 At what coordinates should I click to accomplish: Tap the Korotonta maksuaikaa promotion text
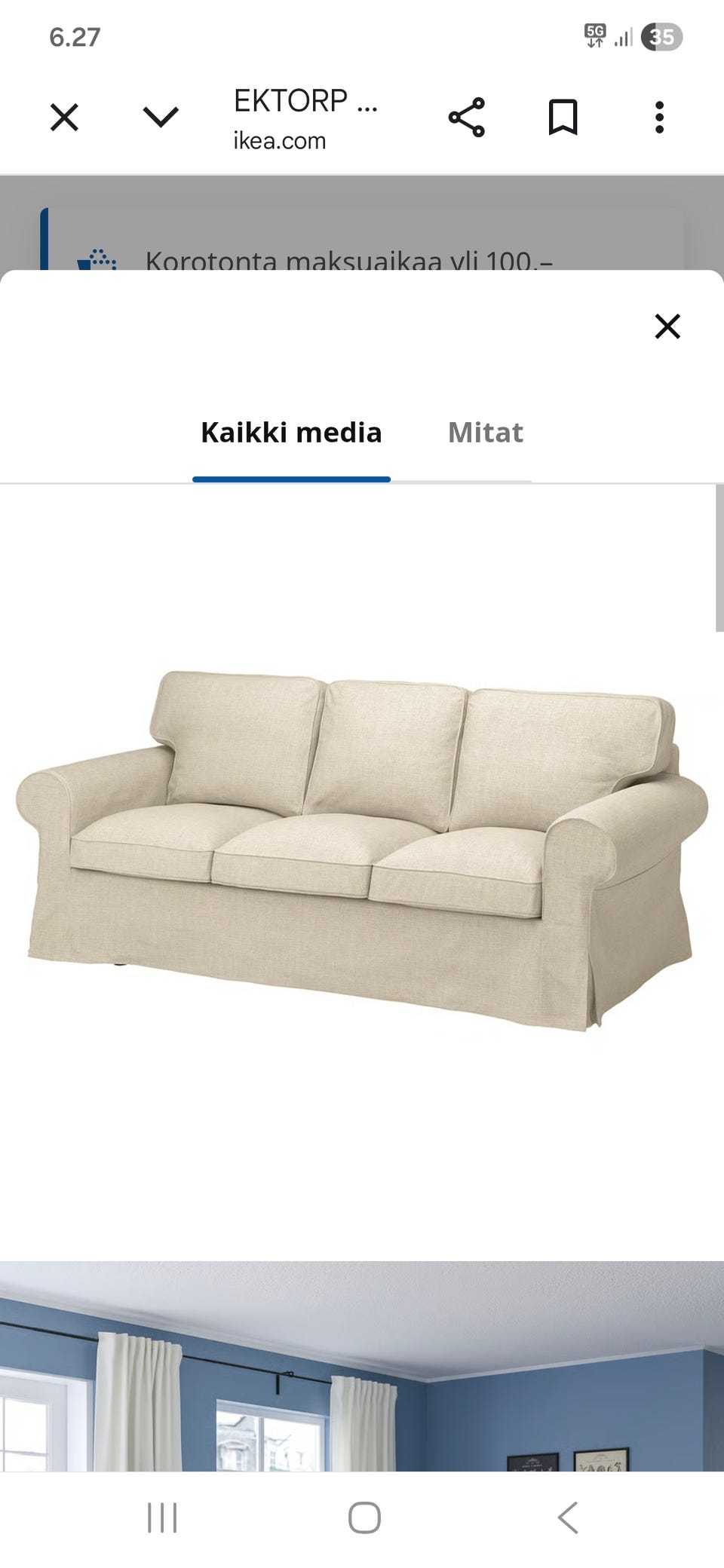350,262
